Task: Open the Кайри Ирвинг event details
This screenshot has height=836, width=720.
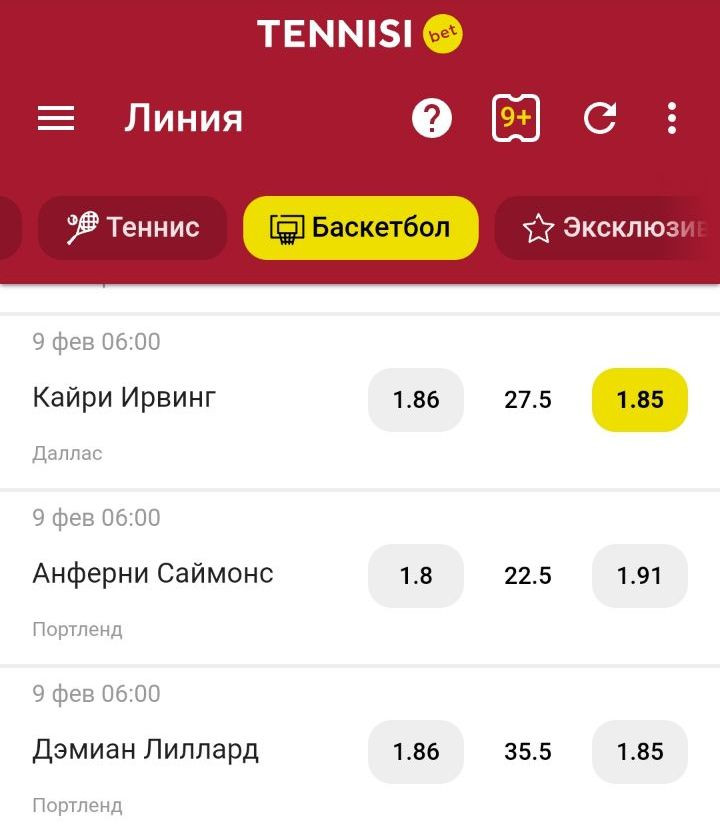Action: 124,398
